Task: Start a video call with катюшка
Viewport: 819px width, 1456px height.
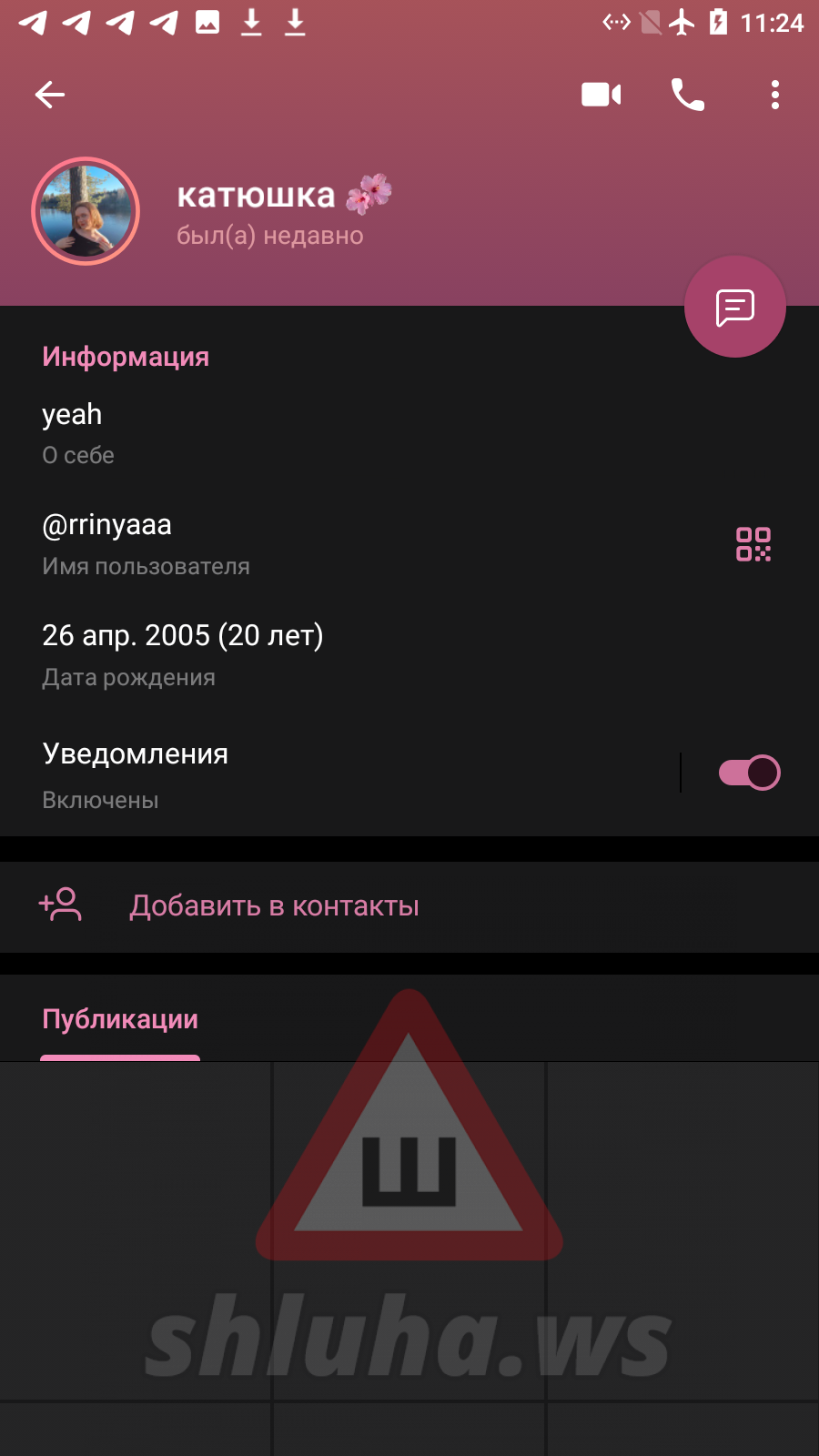Action: pos(601,95)
